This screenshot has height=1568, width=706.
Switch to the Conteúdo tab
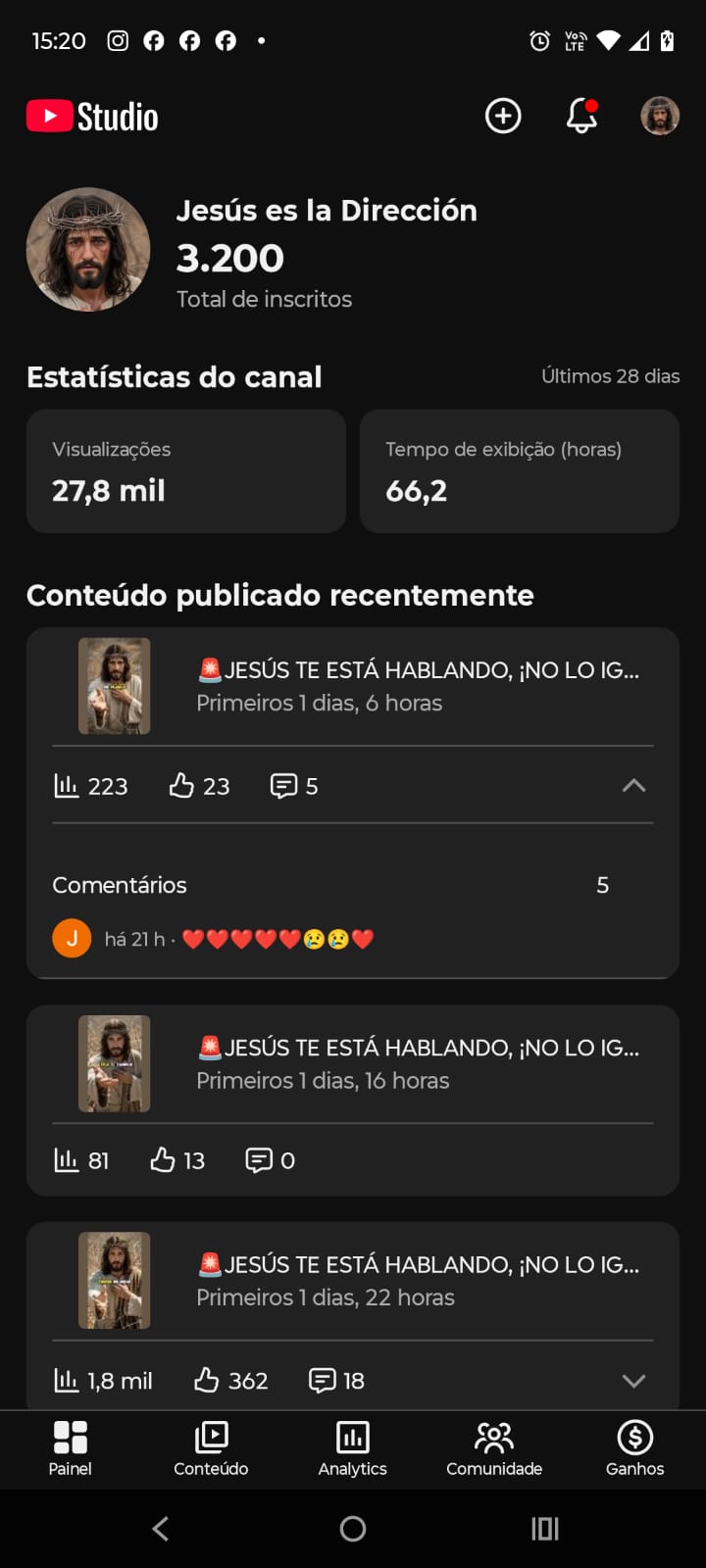(211, 1448)
